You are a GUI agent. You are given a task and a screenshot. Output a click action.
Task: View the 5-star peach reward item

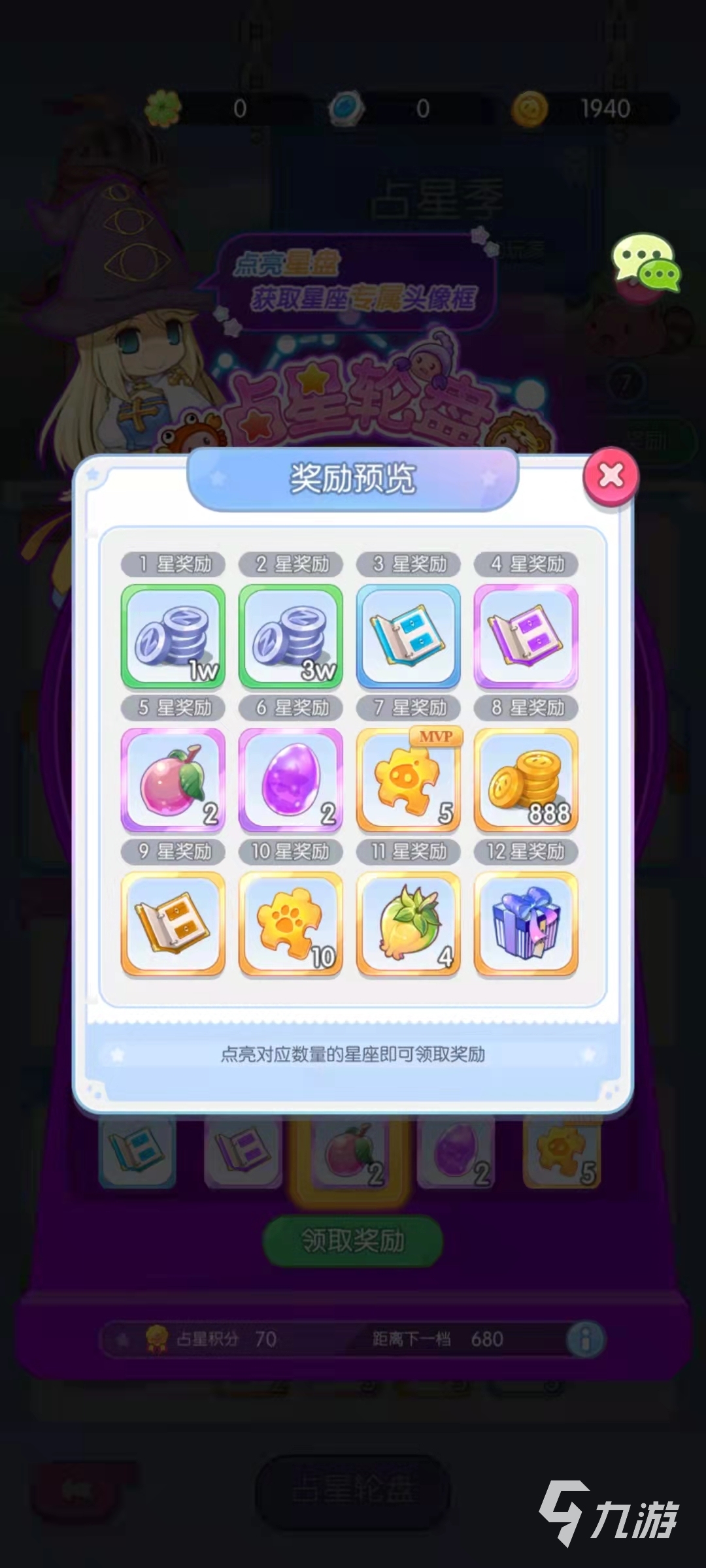[x=173, y=780]
